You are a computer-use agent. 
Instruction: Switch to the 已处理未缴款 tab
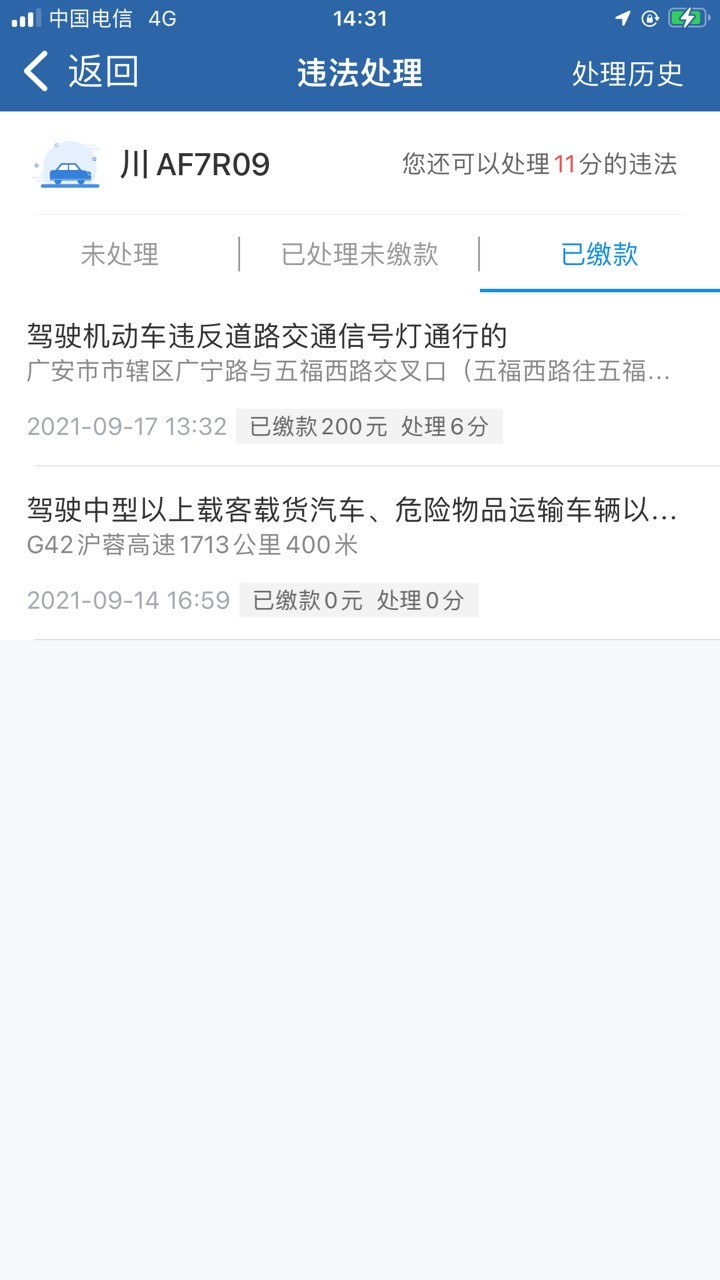[x=360, y=254]
